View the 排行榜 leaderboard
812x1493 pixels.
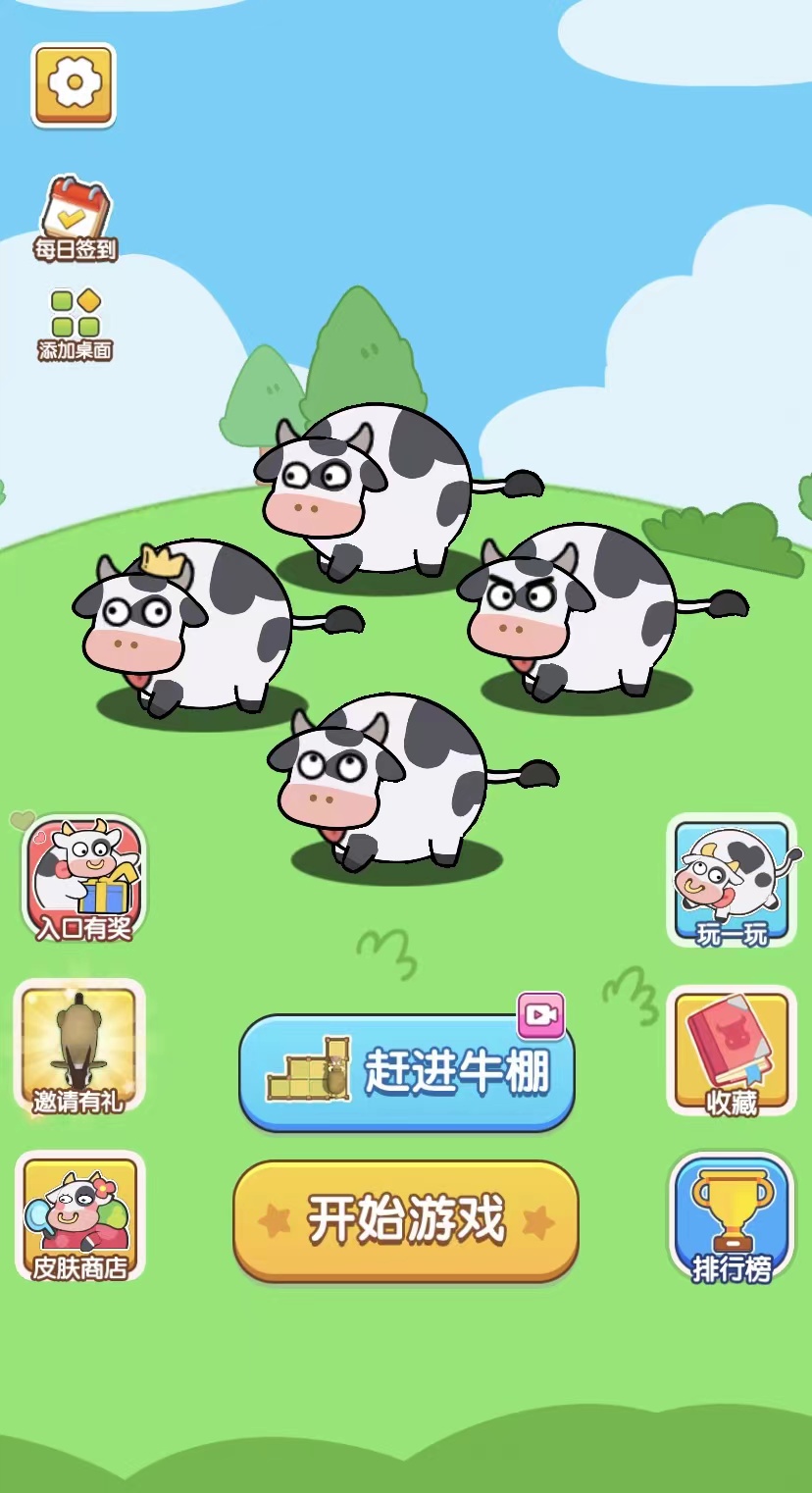point(732,1217)
